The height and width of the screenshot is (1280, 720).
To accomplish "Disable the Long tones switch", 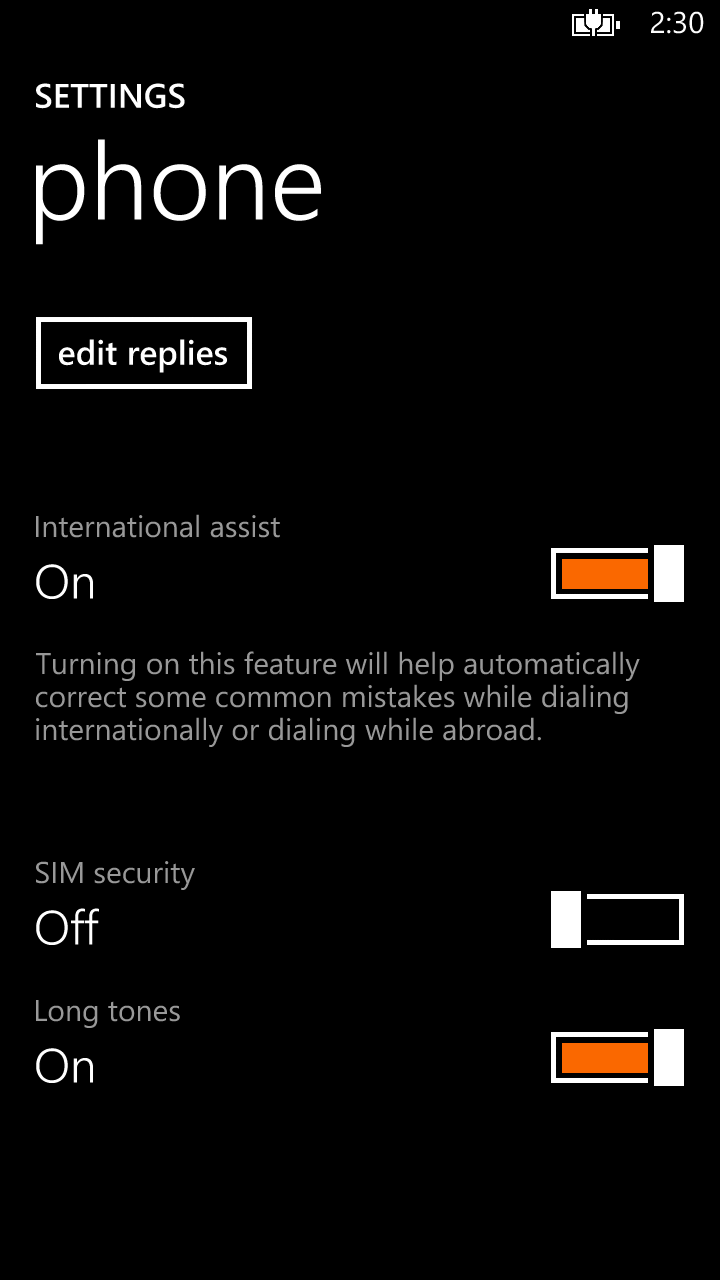I will [x=617, y=1058].
